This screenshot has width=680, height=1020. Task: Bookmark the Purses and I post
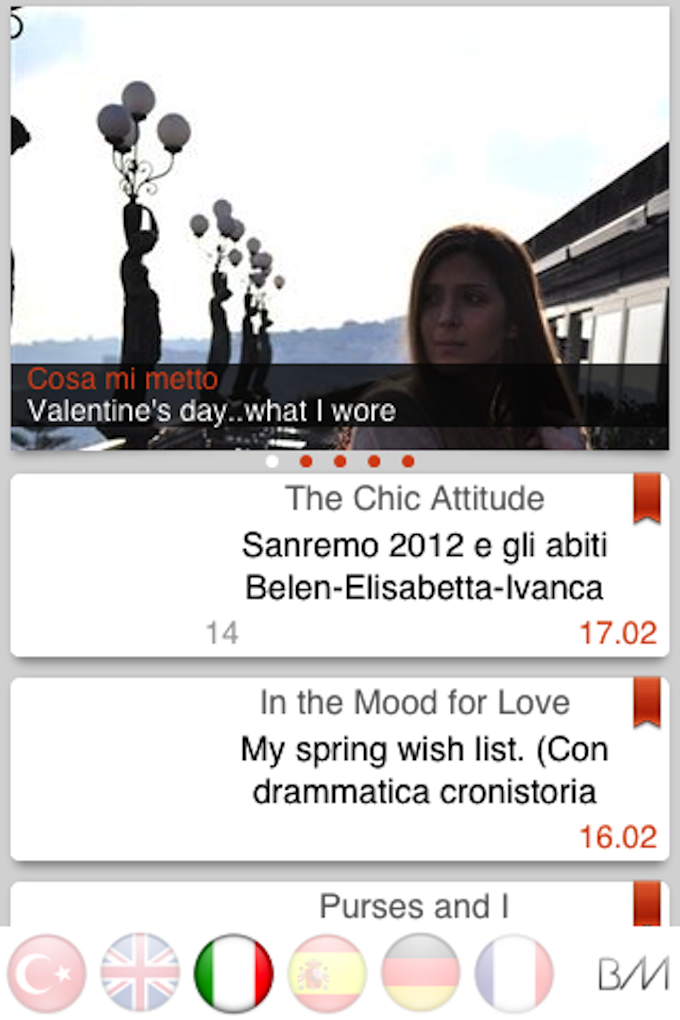[x=647, y=903]
